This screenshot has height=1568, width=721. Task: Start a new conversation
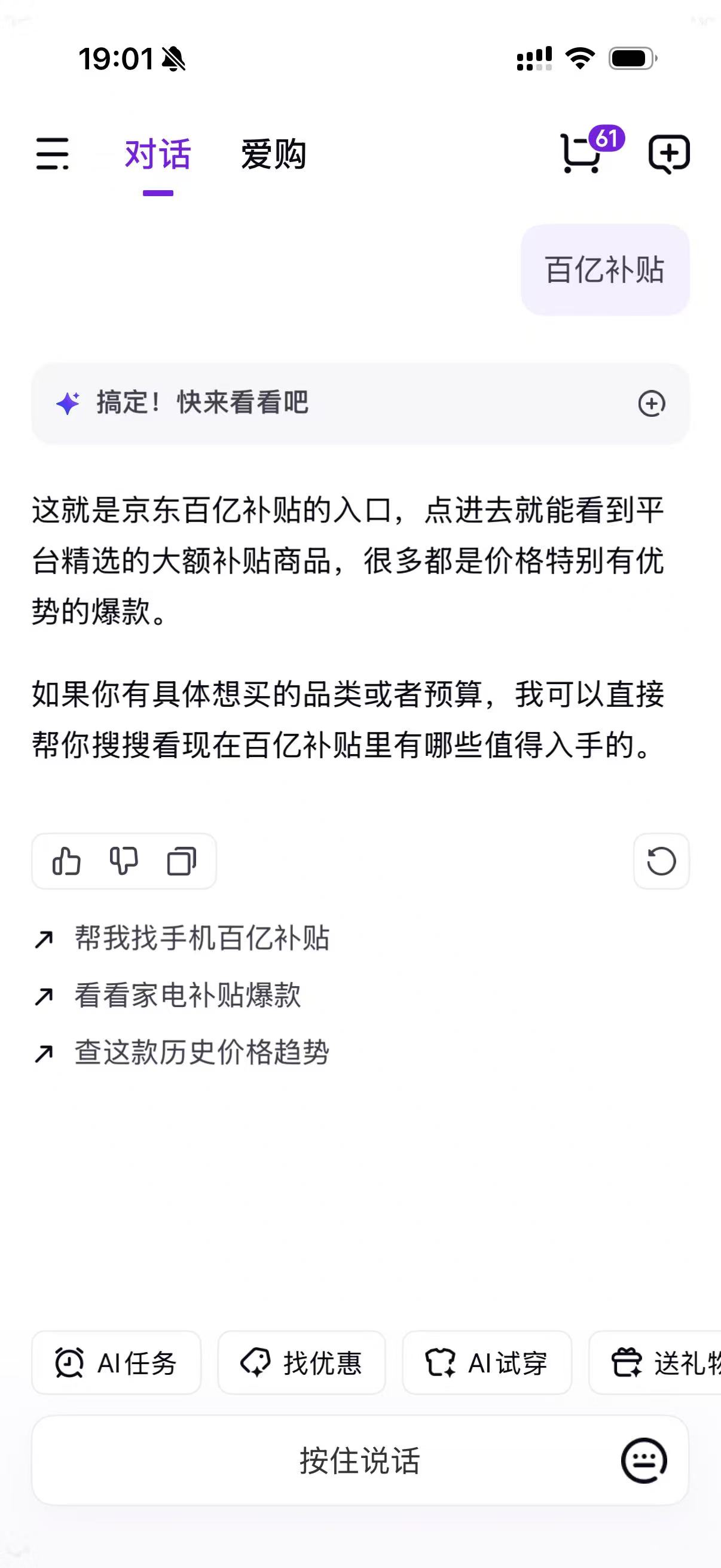coord(668,153)
